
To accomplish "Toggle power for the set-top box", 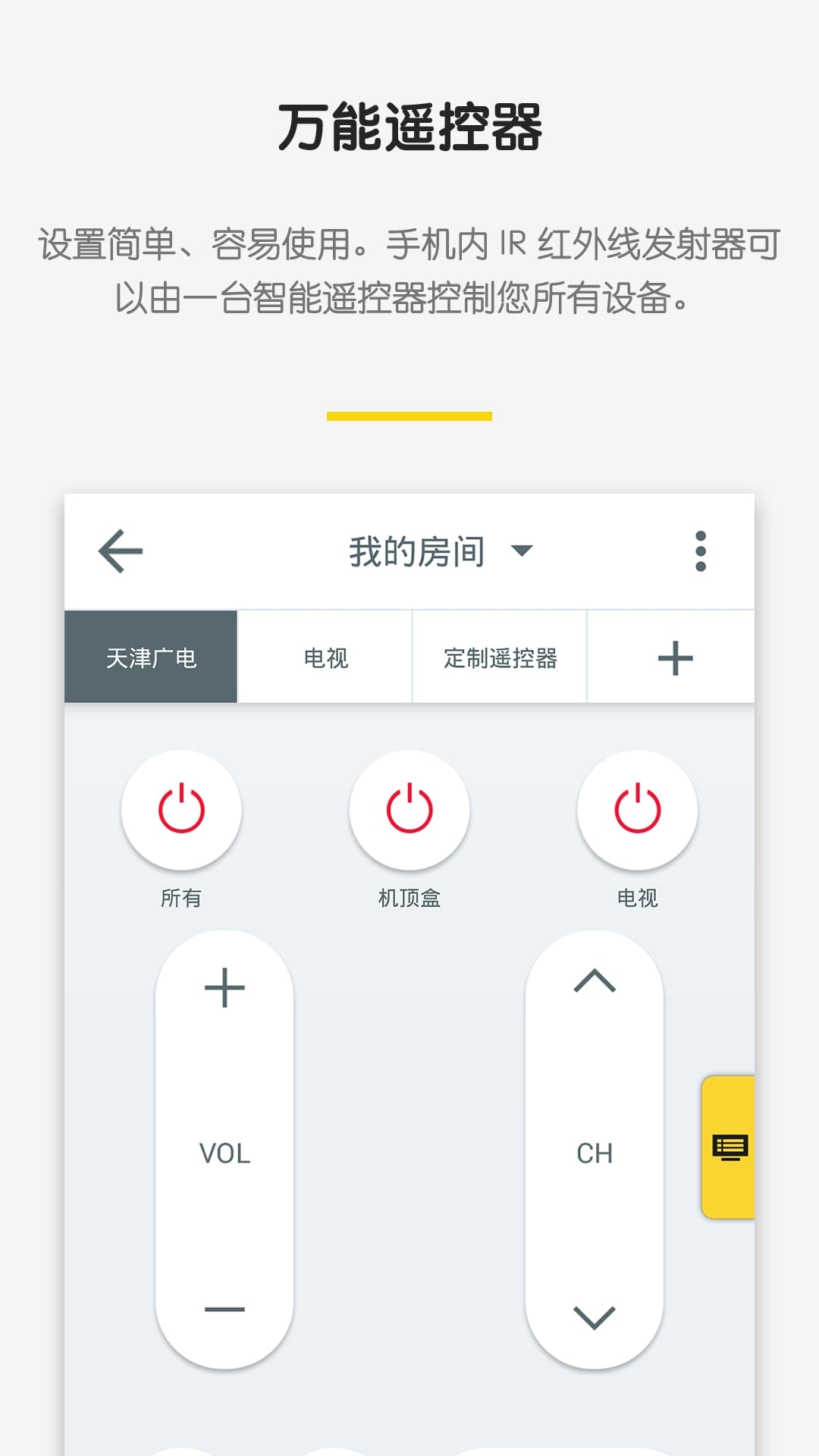I will click(x=409, y=811).
